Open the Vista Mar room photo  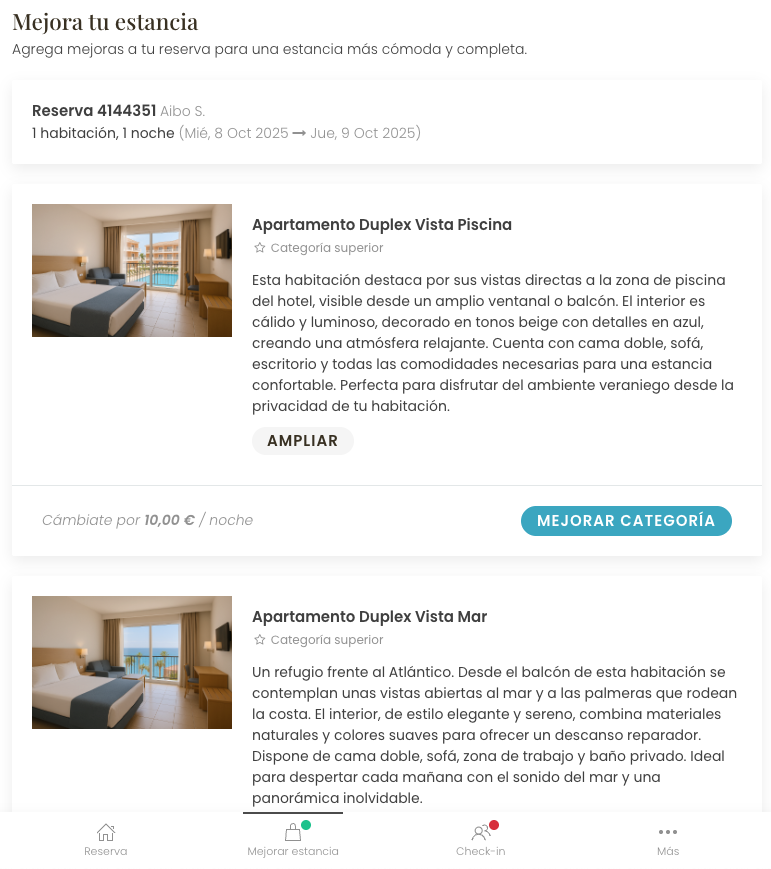pyautogui.click(x=132, y=662)
